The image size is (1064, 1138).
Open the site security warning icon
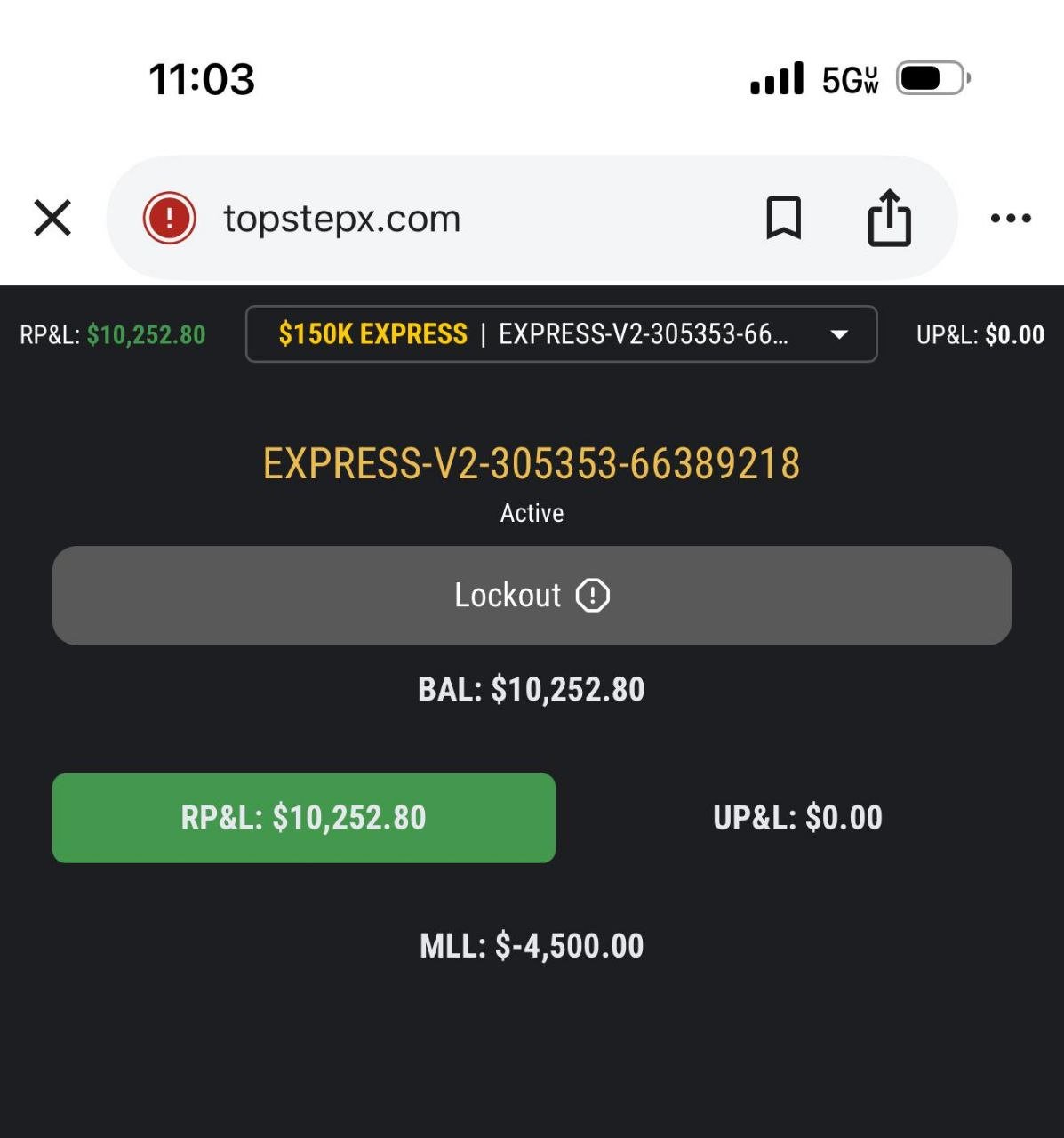click(169, 218)
